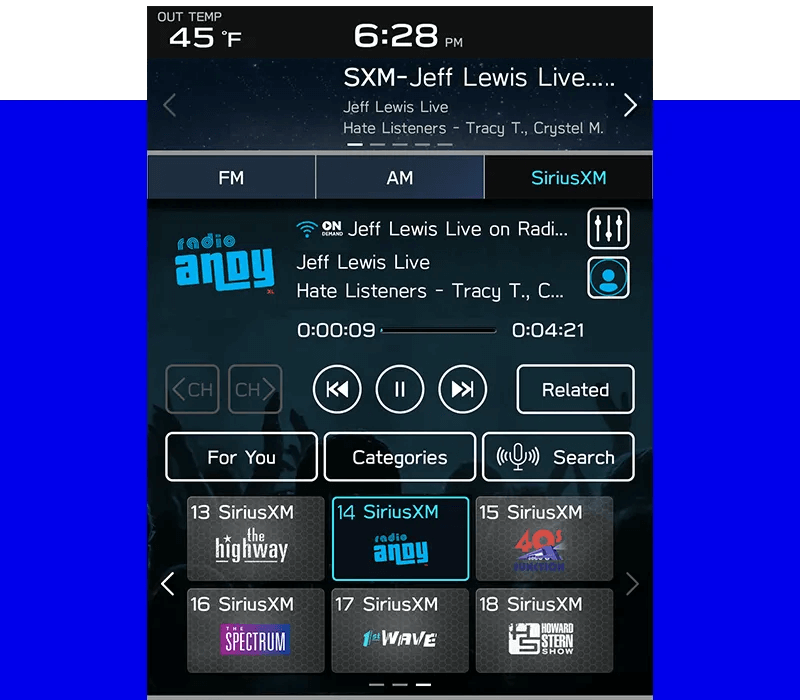Skip to the previous track
The width and height of the screenshot is (800, 700).
click(337, 389)
